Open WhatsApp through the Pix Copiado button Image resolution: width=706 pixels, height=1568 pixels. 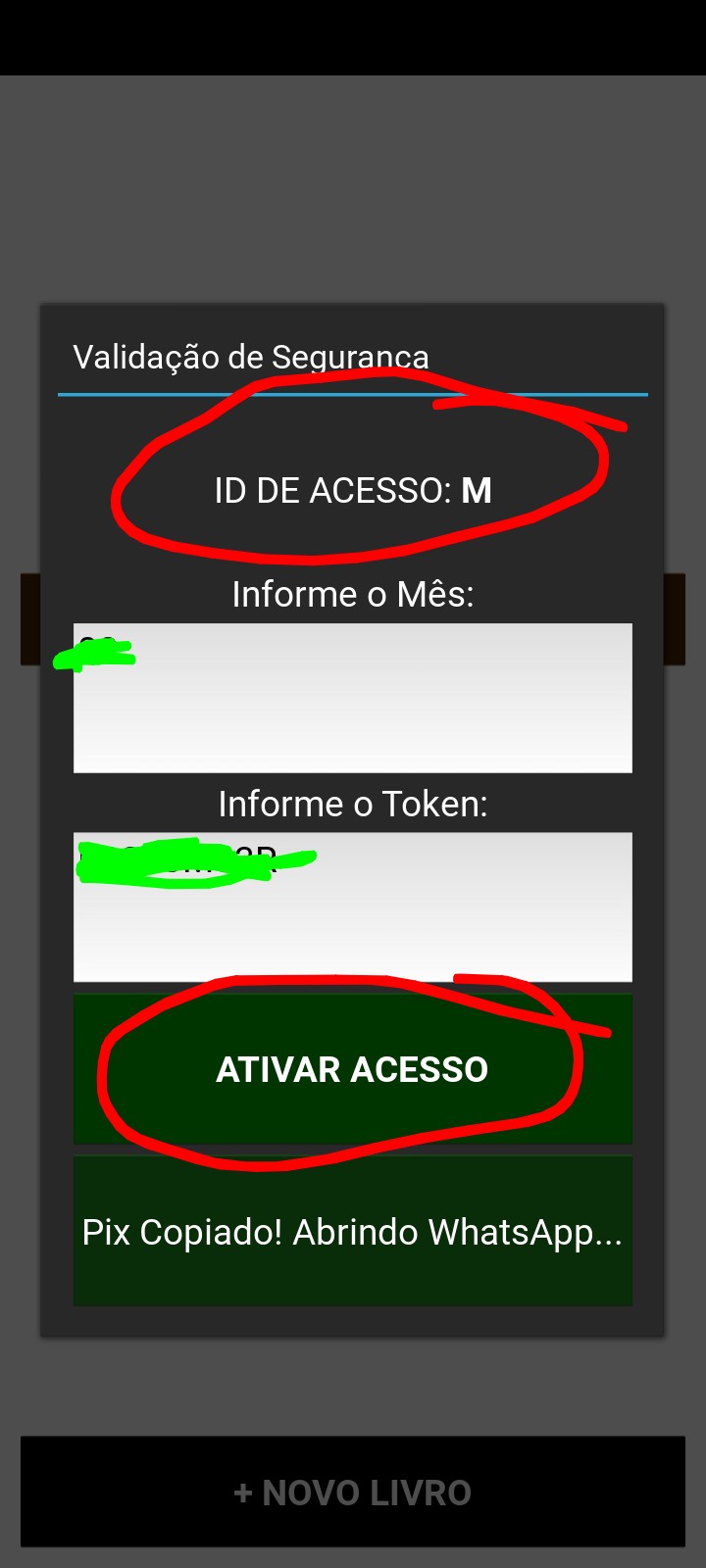[x=351, y=1231]
